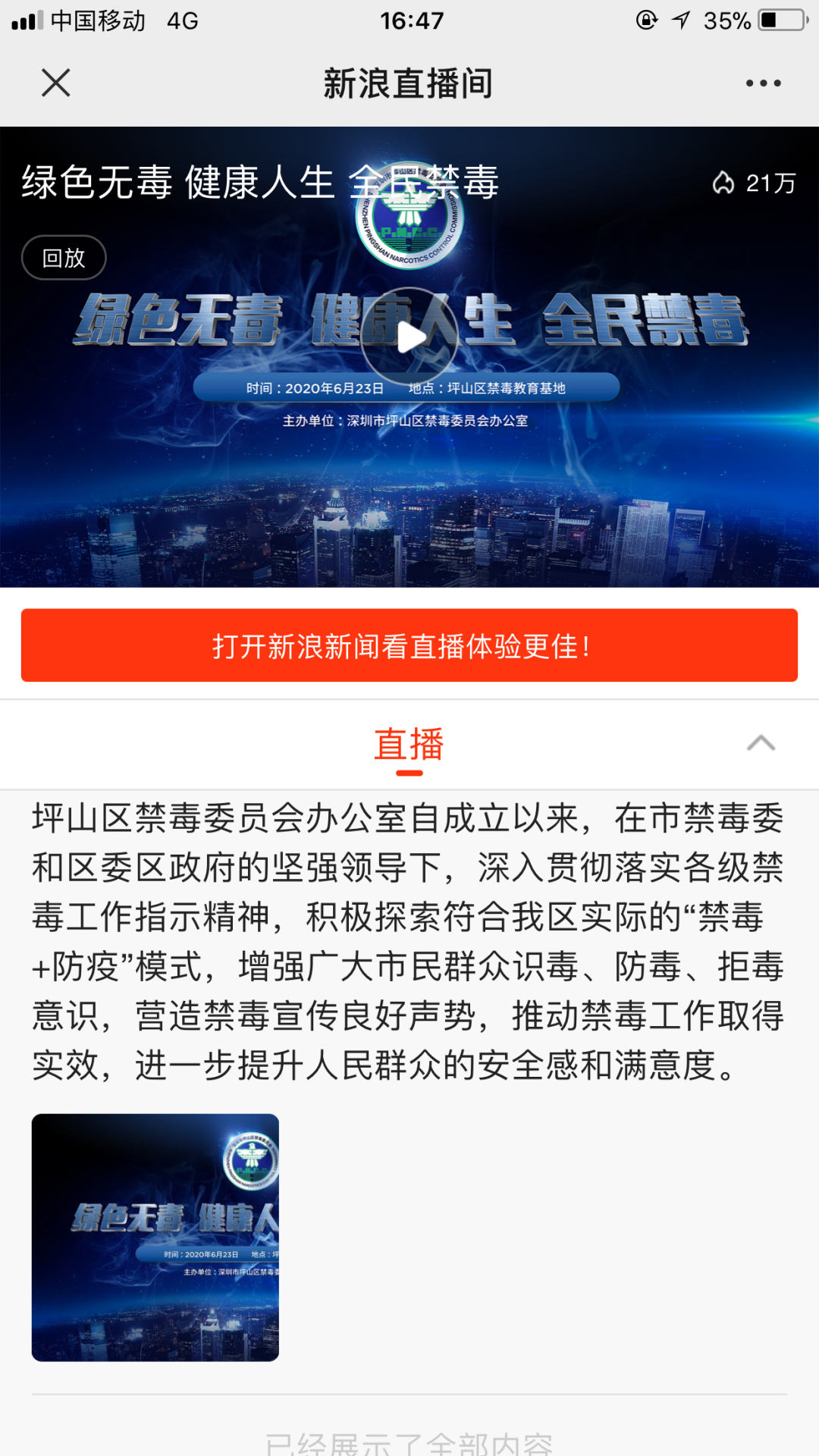Play the 绿色无毒 健康人生 replay video
Viewport: 819px width, 1456px height.
click(409, 337)
